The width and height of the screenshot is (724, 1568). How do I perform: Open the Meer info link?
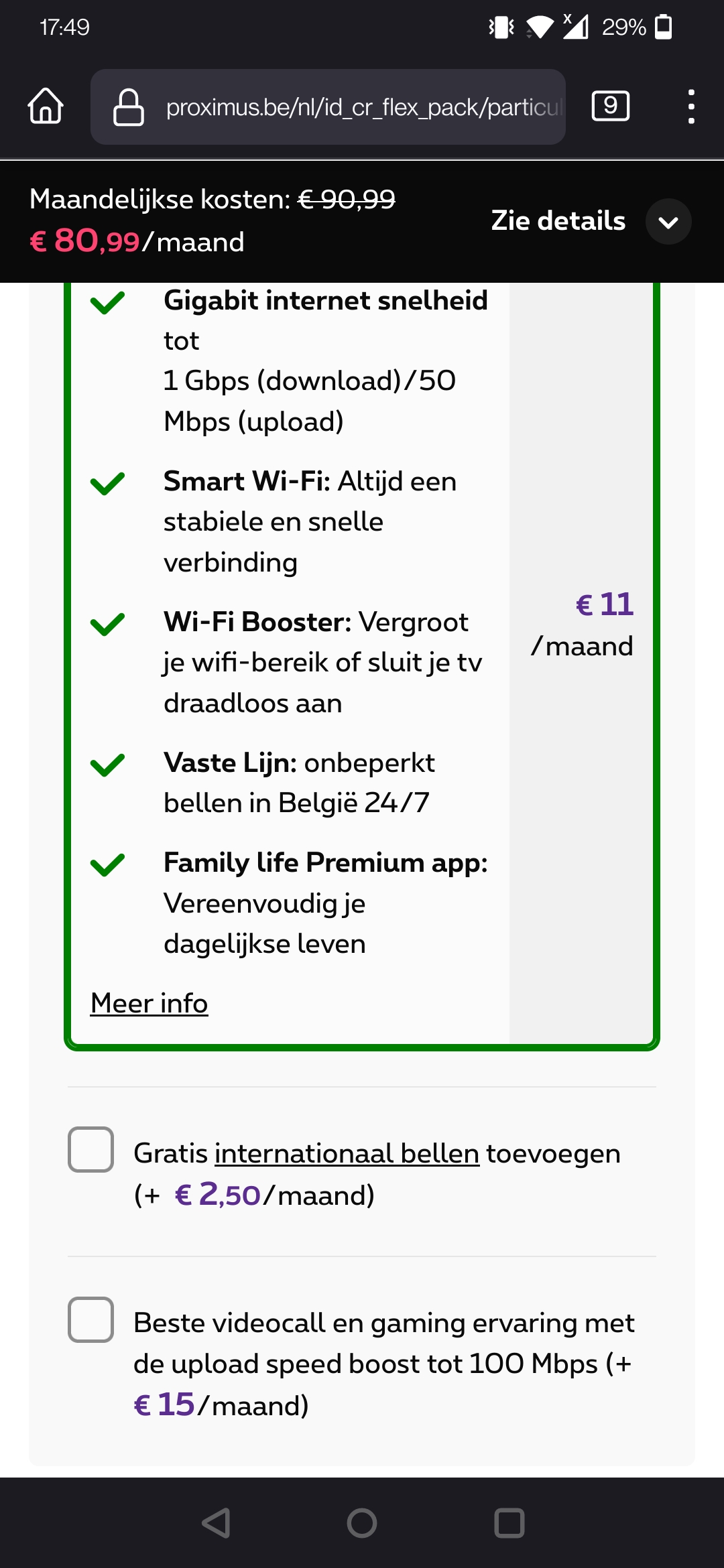click(x=149, y=1004)
